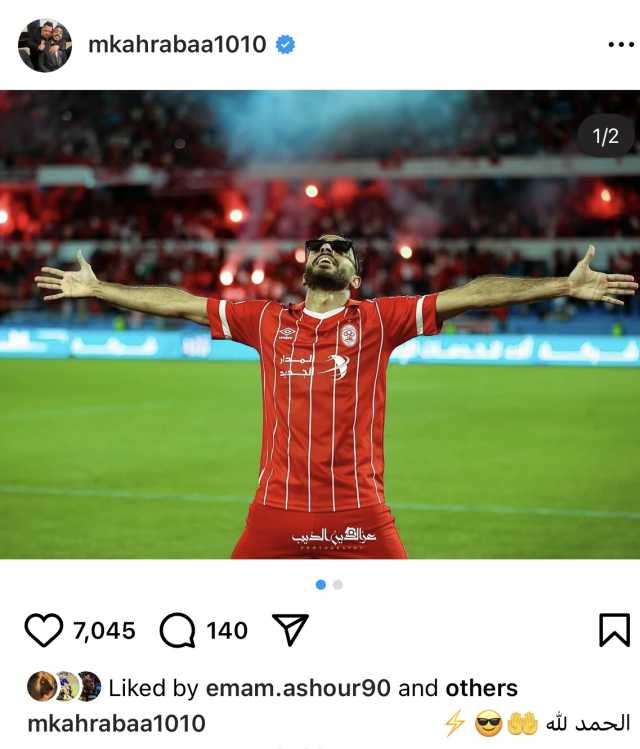Open the list of others who liked
Image resolution: width=640 pixels, height=749 pixels.
pos(481,688)
